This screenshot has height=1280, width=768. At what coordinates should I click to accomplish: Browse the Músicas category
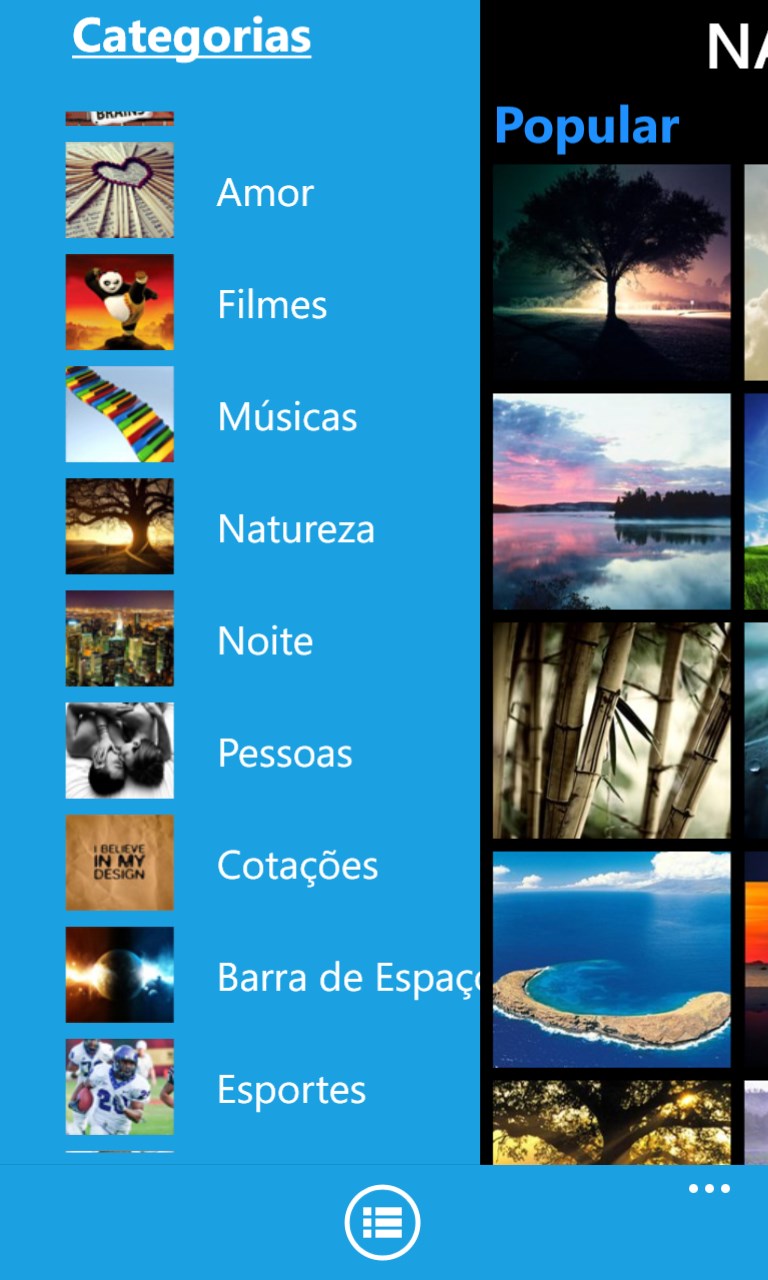[x=287, y=416]
